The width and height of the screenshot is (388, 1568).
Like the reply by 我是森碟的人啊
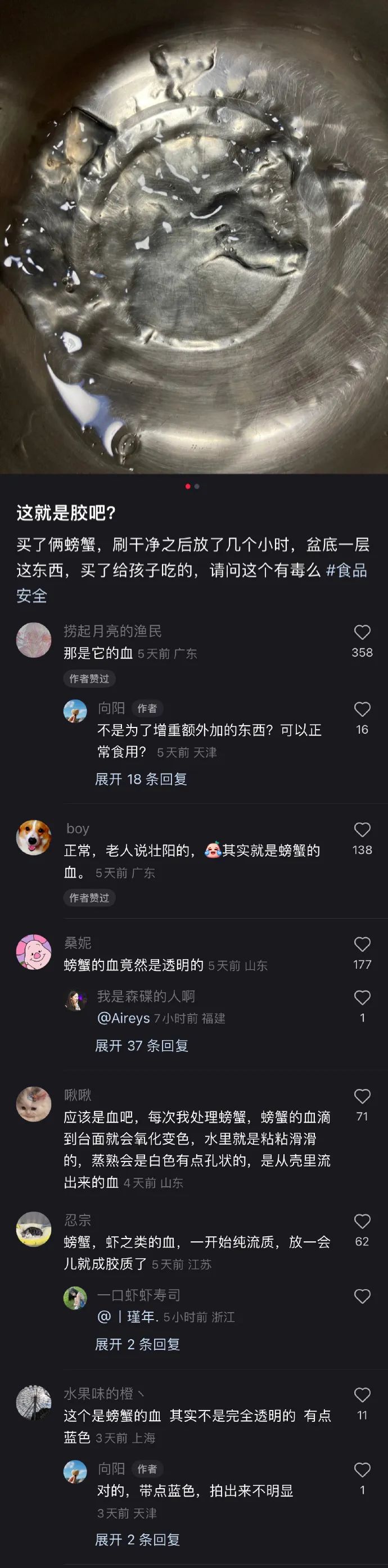[x=362, y=997]
